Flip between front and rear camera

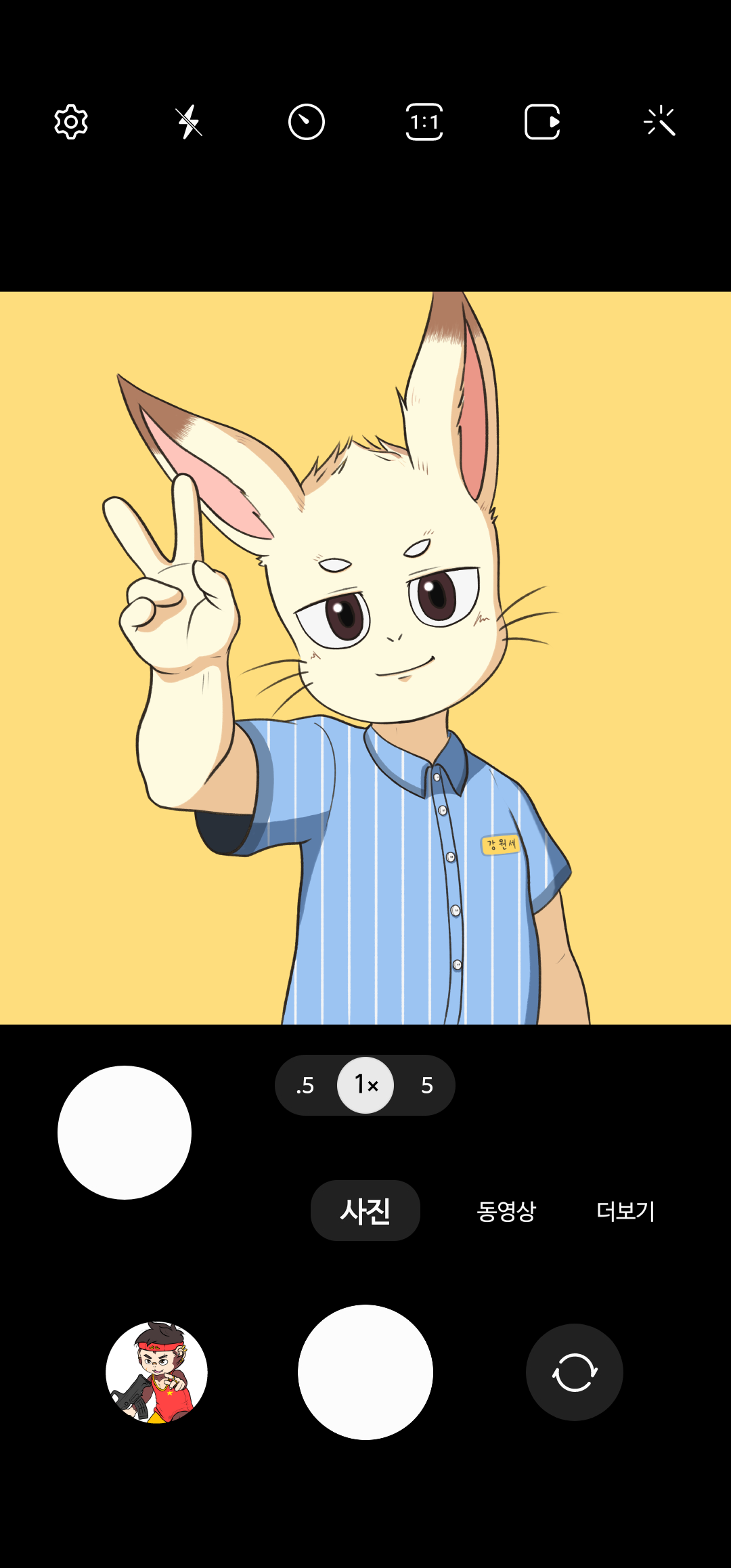pyautogui.click(x=574, y=1372)
